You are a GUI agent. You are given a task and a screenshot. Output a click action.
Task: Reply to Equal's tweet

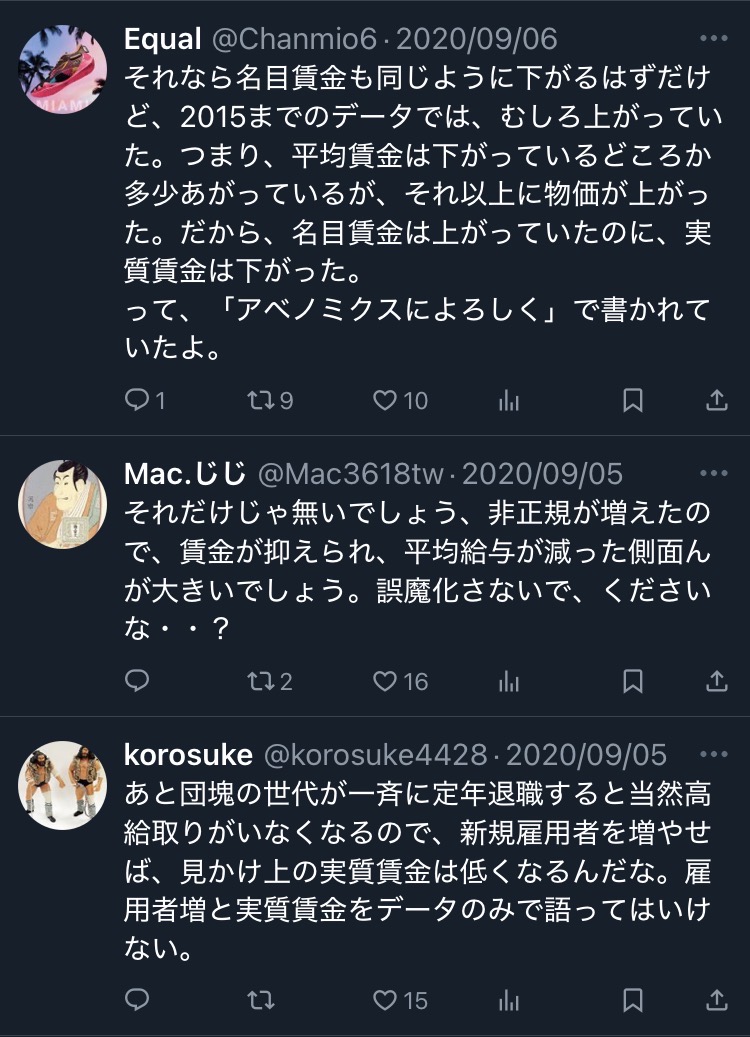pyautogui.click(x=136, y=400)
